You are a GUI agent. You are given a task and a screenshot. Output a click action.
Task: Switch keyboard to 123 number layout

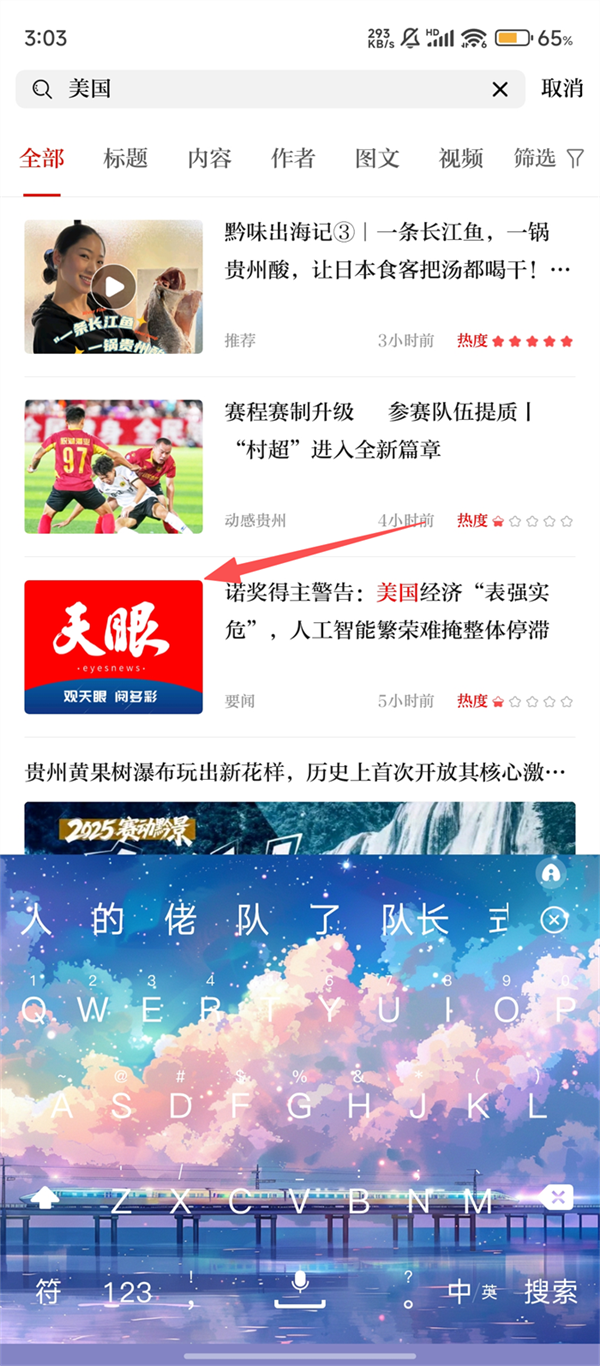pos(127,1292)
